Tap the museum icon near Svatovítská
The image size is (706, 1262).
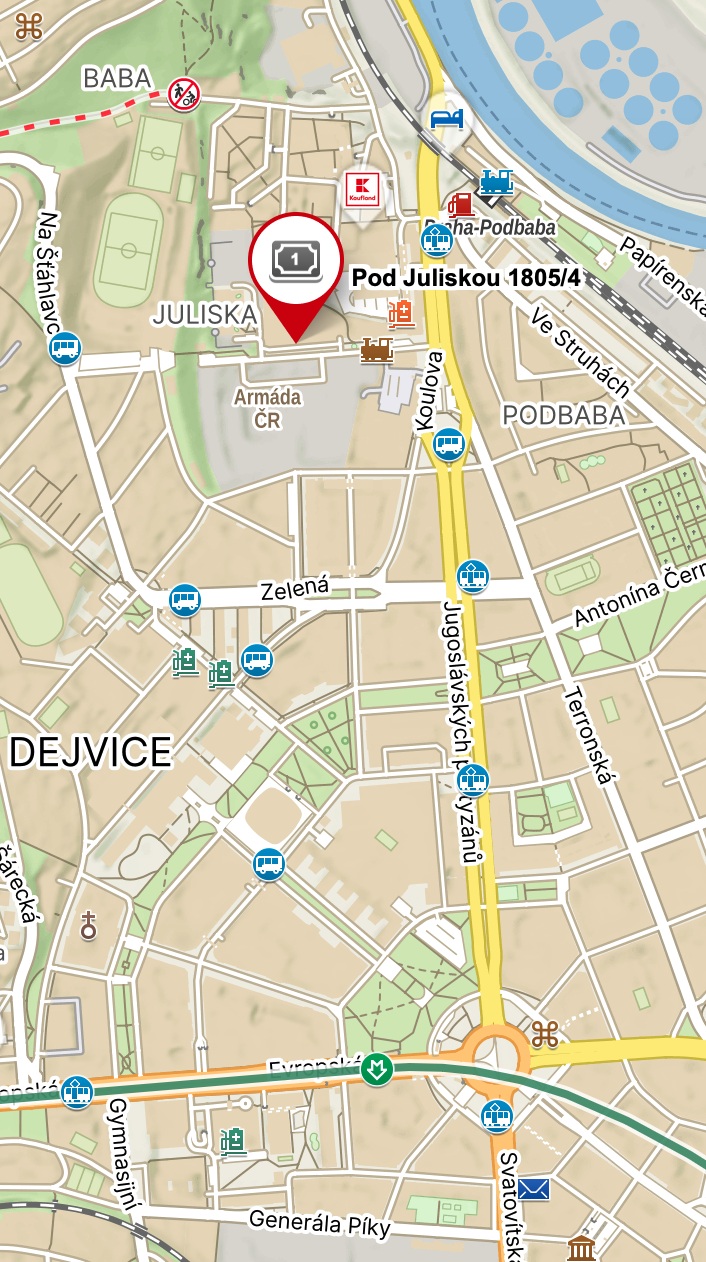[581, 1248]
